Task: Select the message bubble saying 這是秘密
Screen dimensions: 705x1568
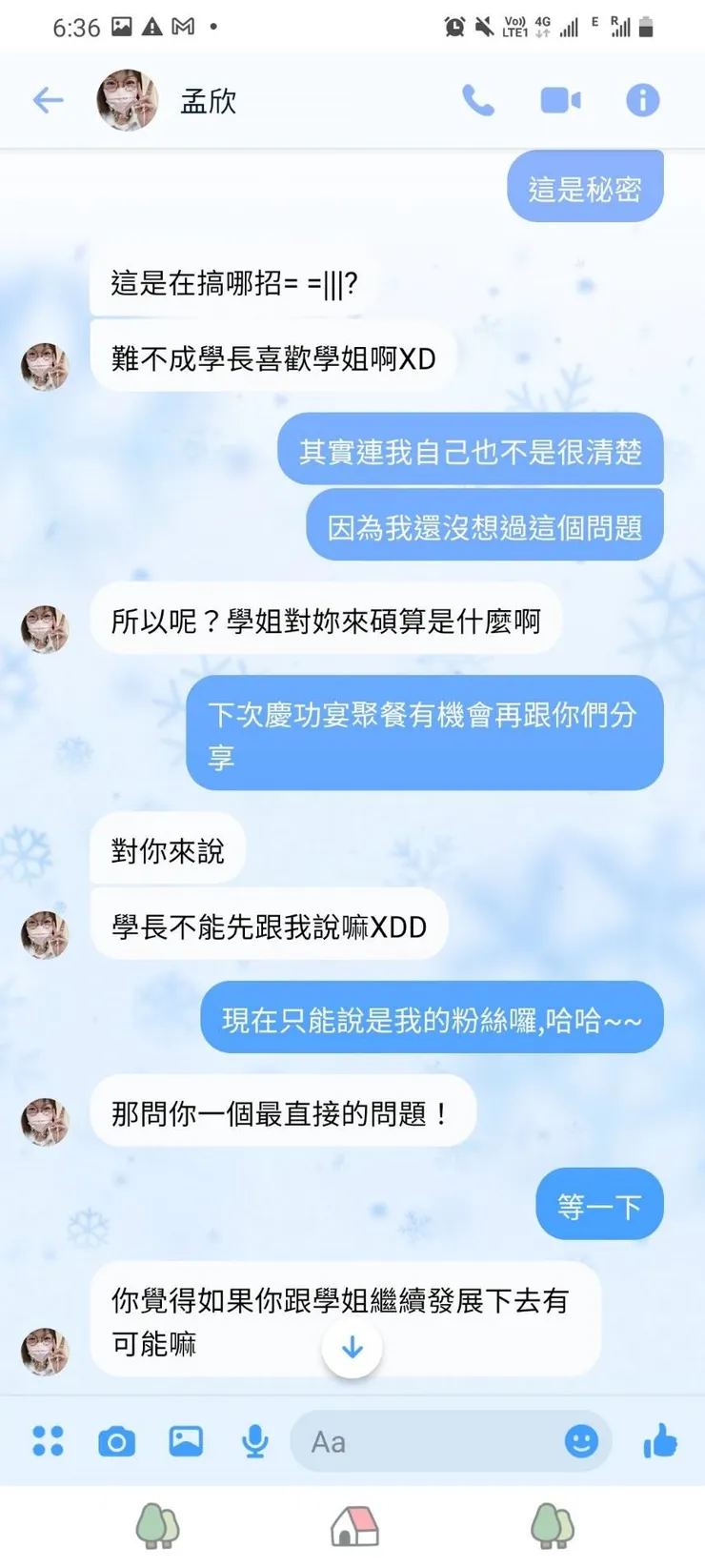Action: (x=584, y=186)
